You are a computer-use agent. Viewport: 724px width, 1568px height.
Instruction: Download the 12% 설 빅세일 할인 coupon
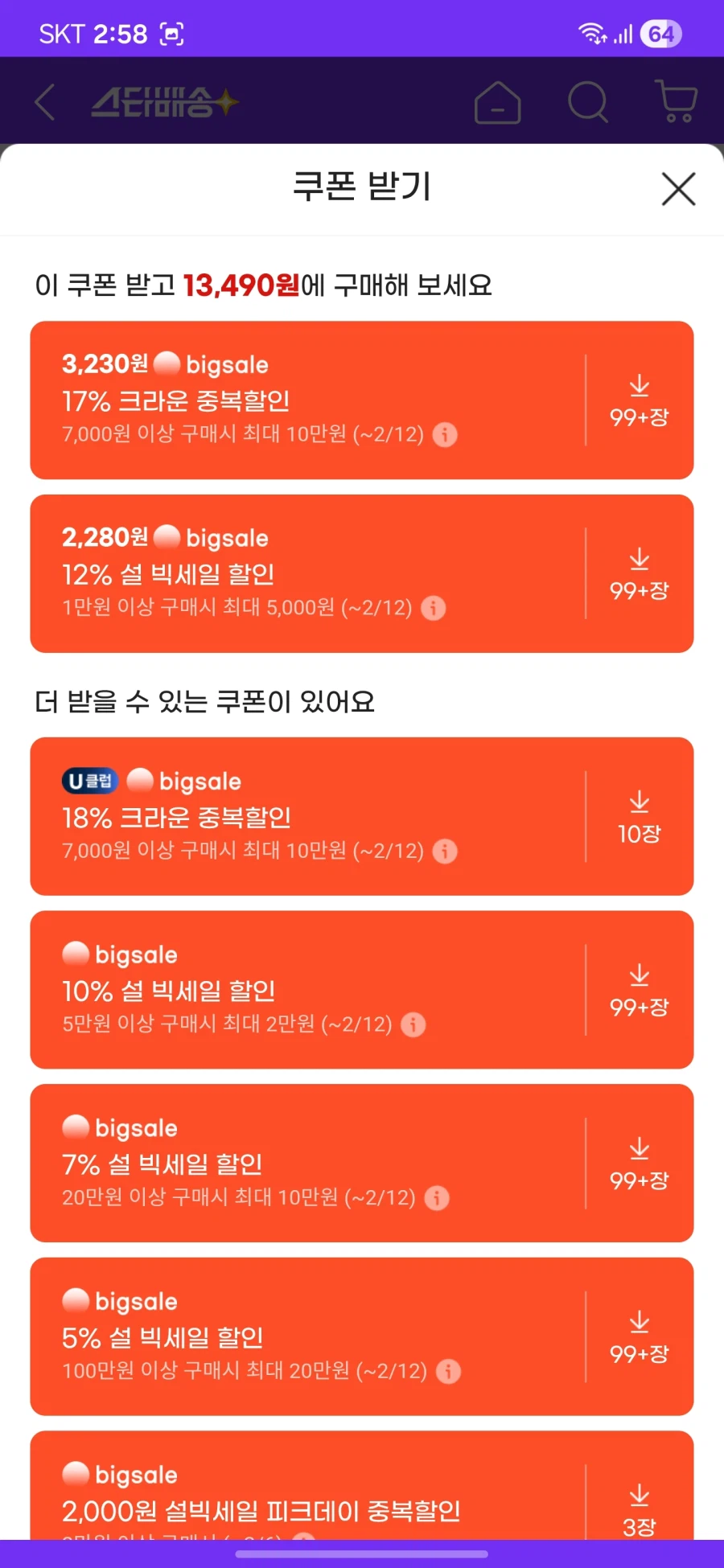click(640, 571)
